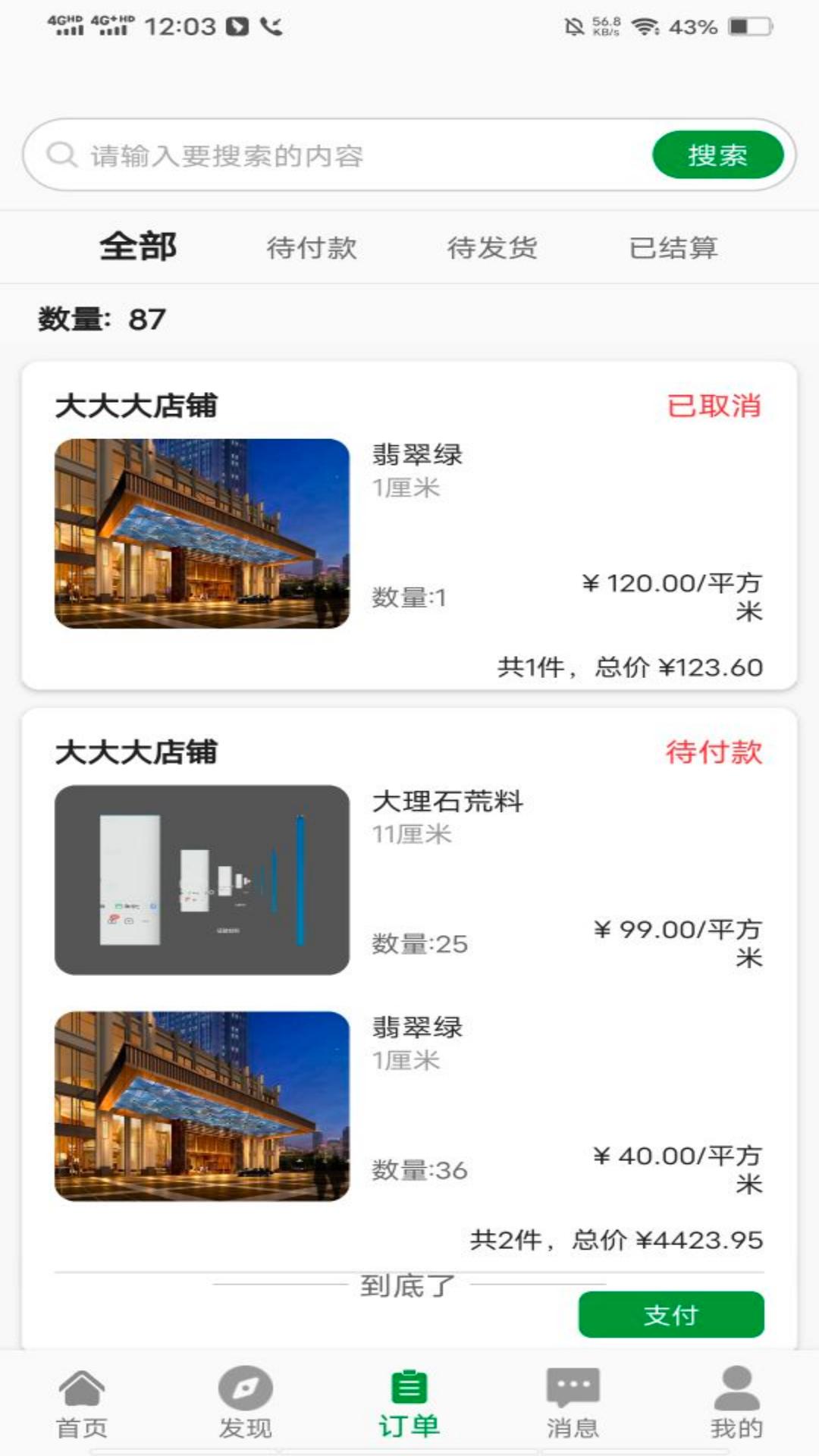
Task: Switch to the 待发货 tab
Action: pos(492,247)
